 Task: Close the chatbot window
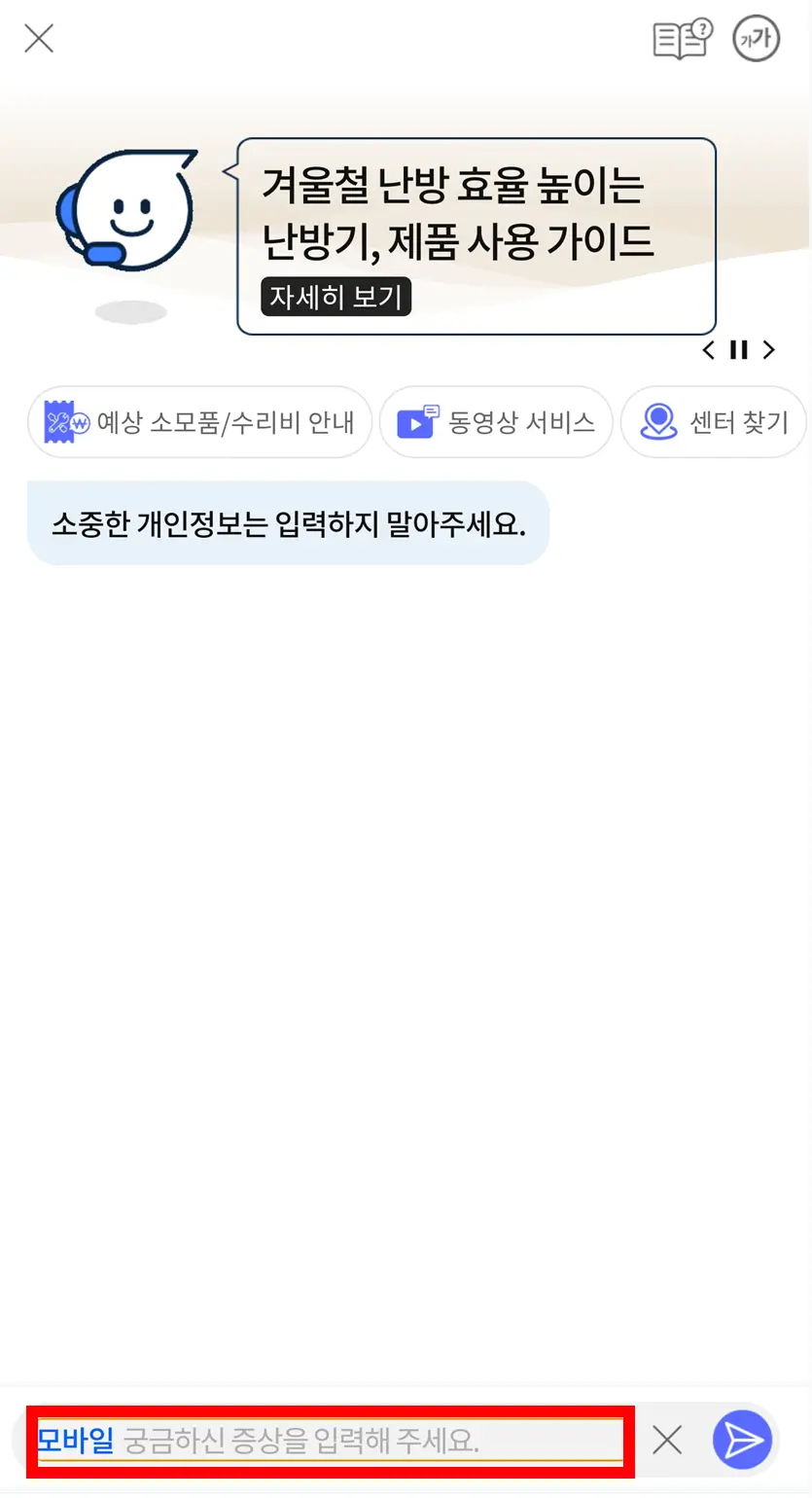pos(38,39)
